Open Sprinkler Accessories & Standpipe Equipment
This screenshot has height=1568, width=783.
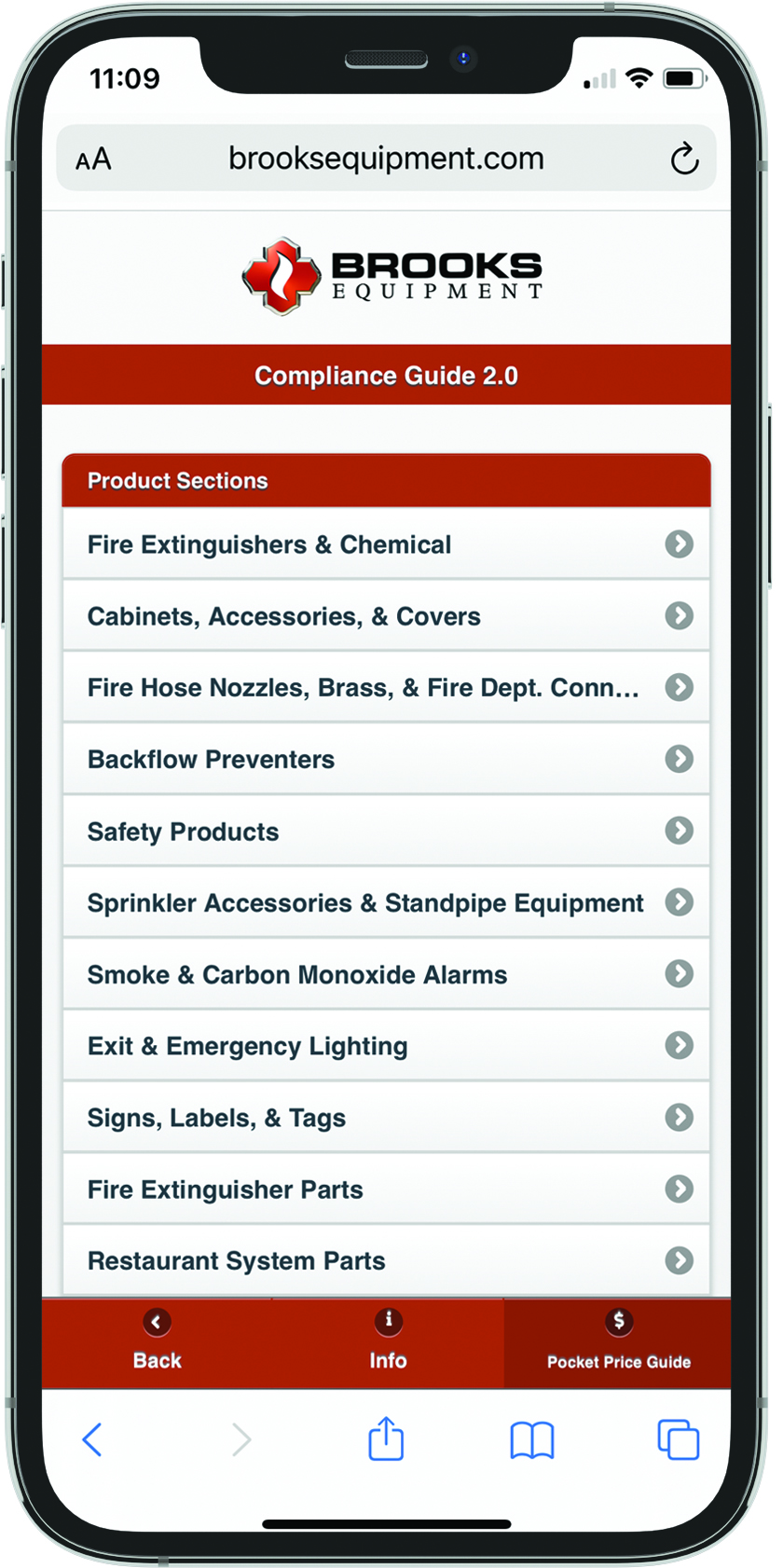tap(386, 903)
